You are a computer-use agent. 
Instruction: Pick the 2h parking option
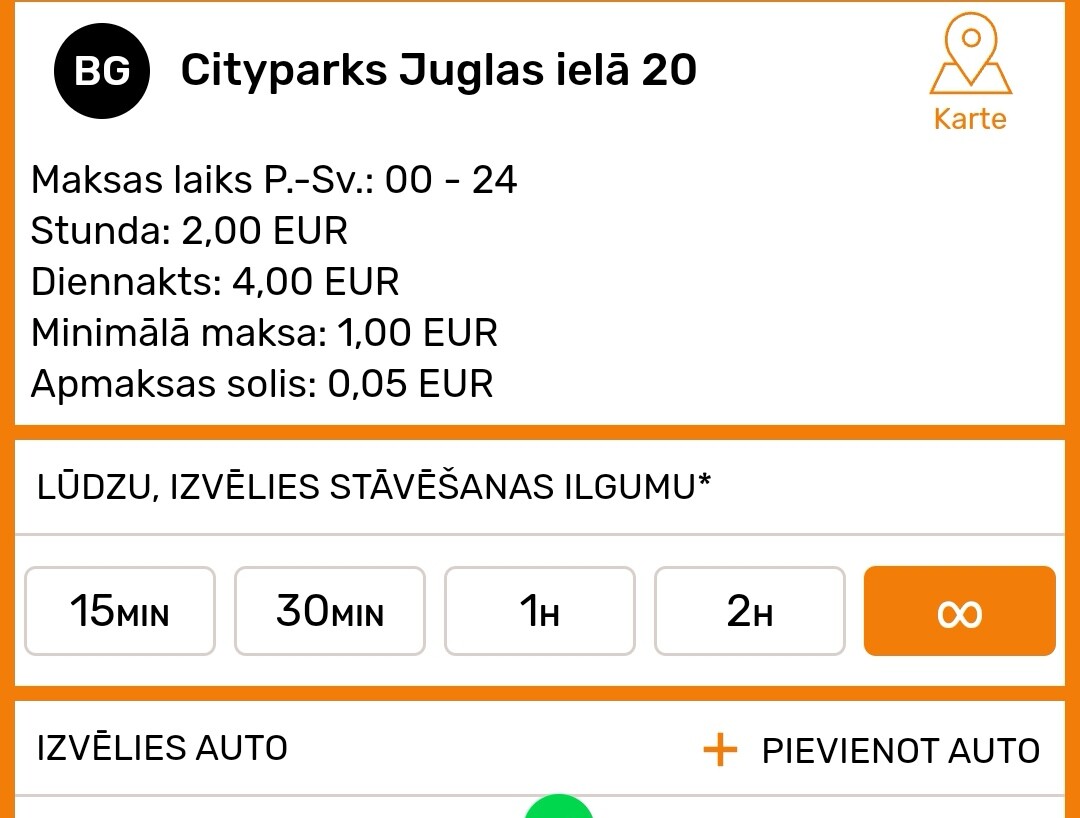(x=750, y=611)
